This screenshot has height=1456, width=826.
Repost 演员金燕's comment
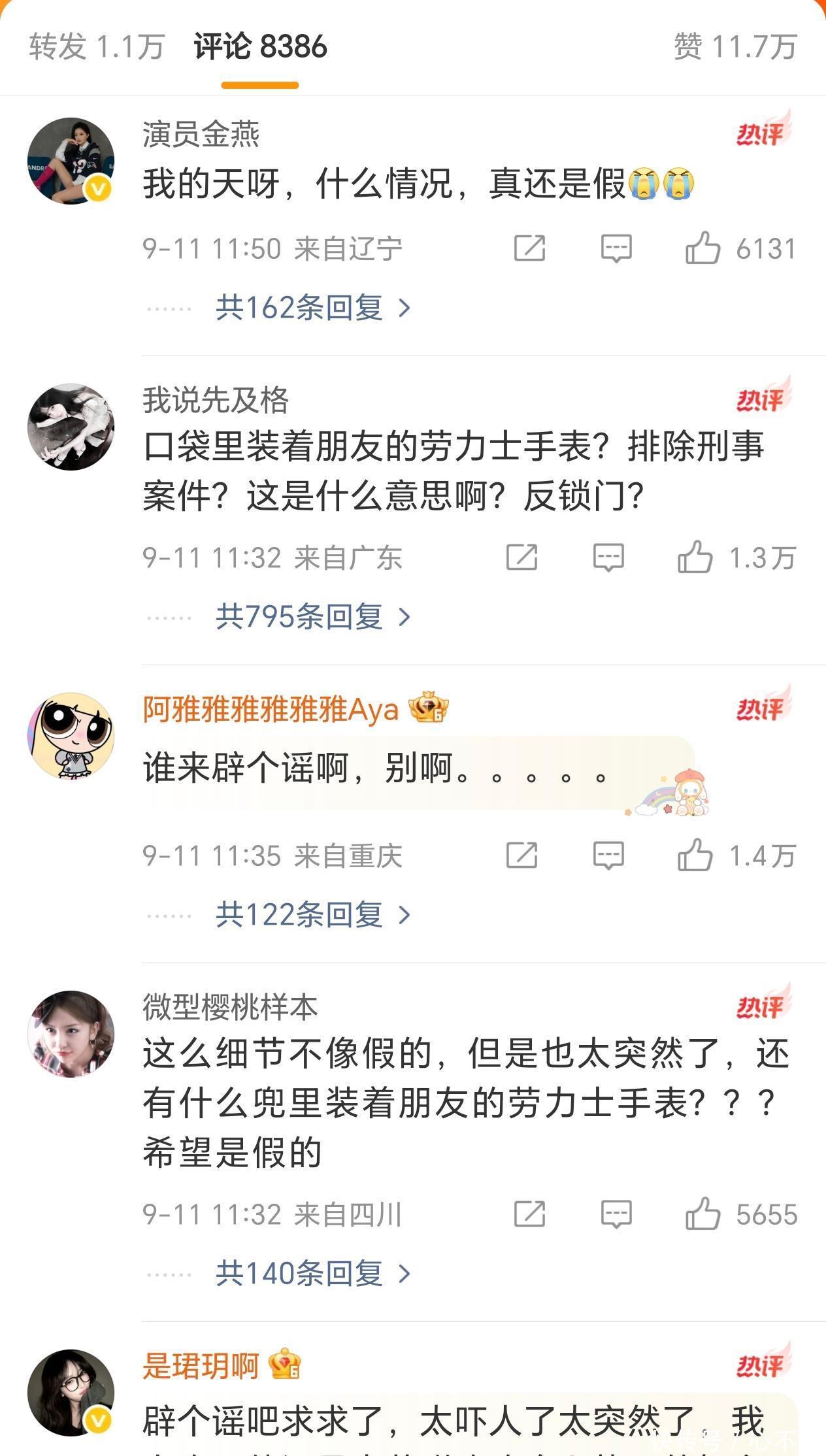coord(529,248)
